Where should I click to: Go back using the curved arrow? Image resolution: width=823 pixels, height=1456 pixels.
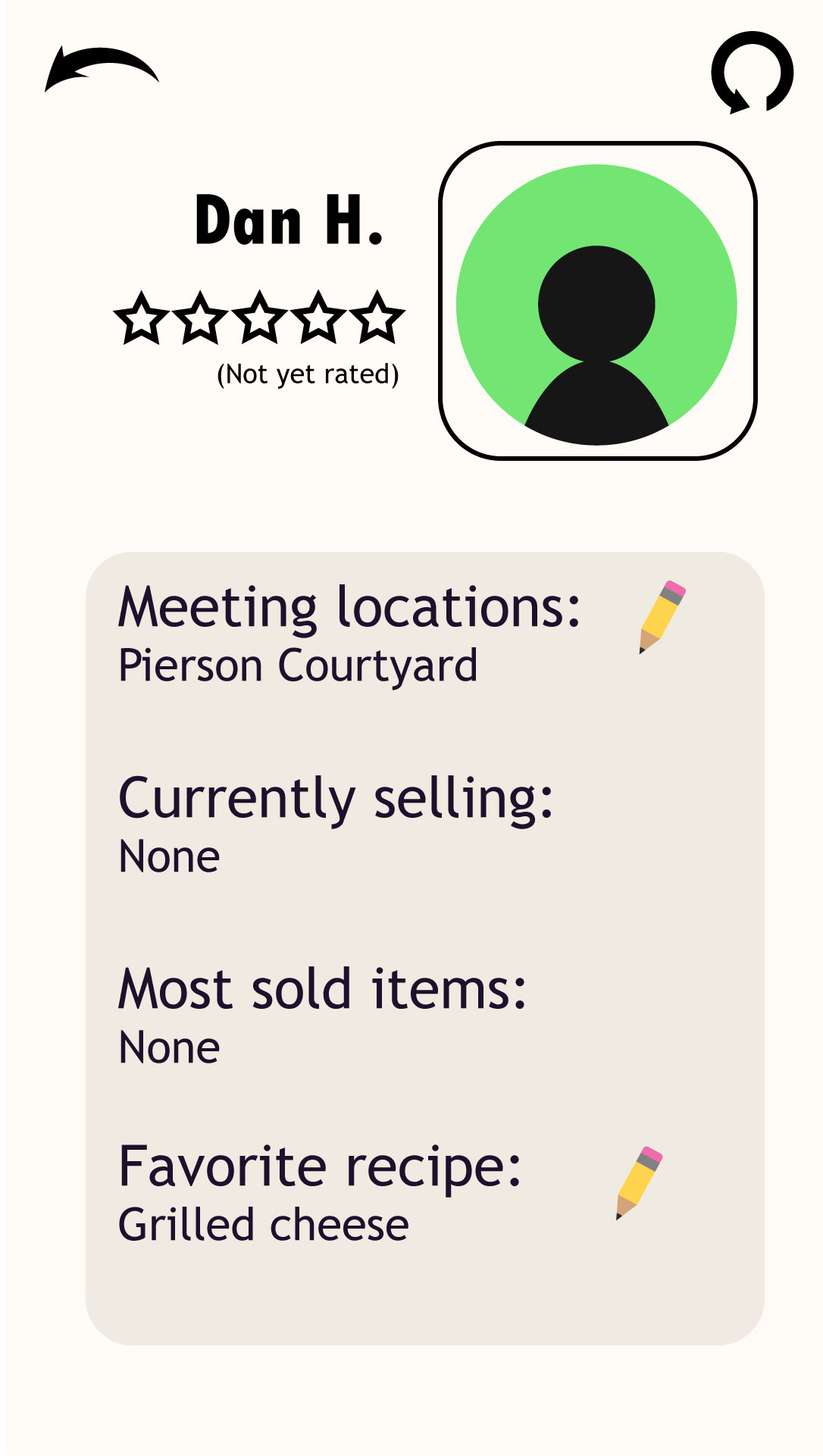coord(101,68)
